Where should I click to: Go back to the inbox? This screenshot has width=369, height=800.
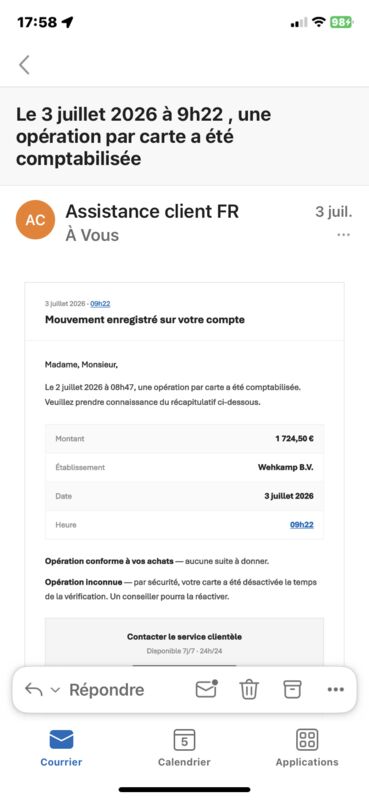tap(24, 65)
